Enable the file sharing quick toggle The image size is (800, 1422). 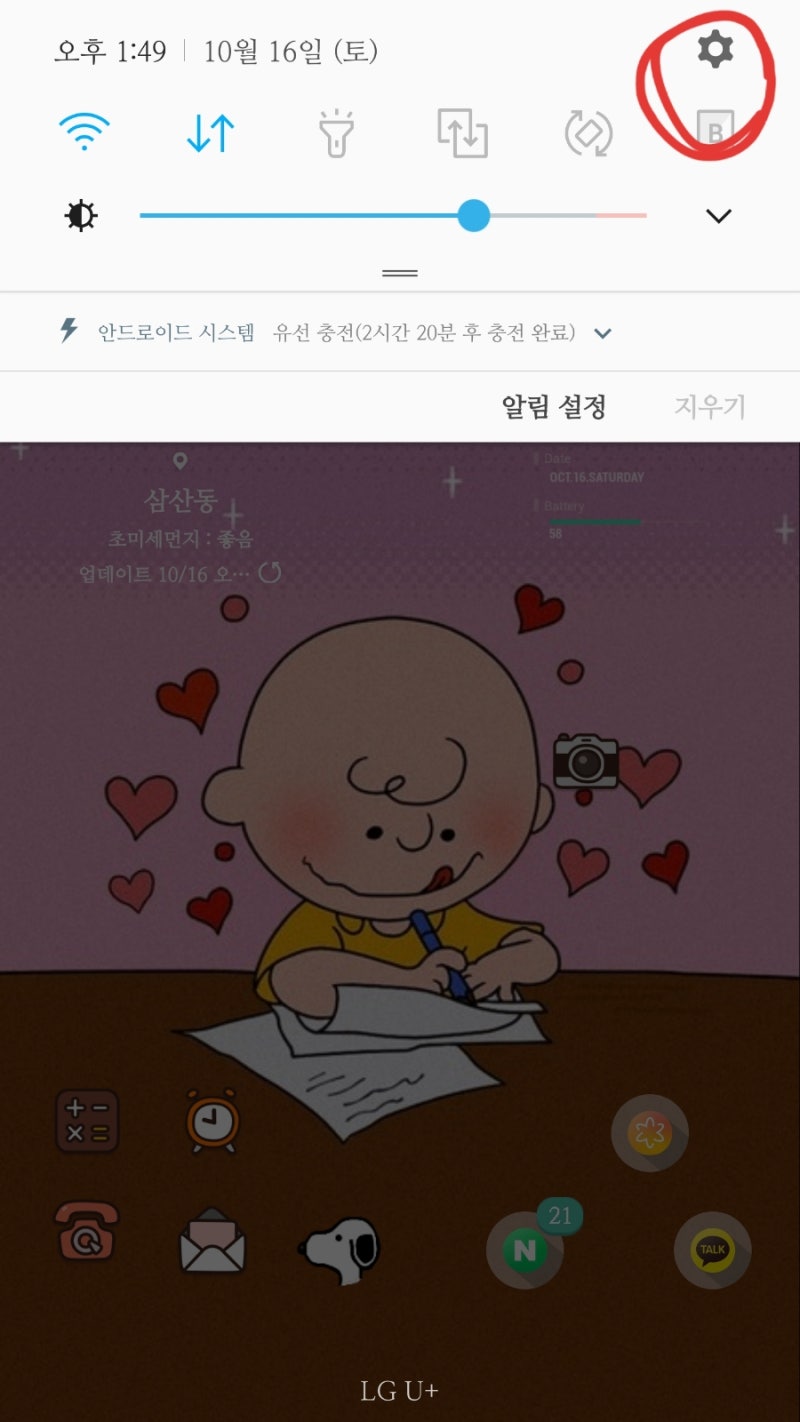click(462, 133)
